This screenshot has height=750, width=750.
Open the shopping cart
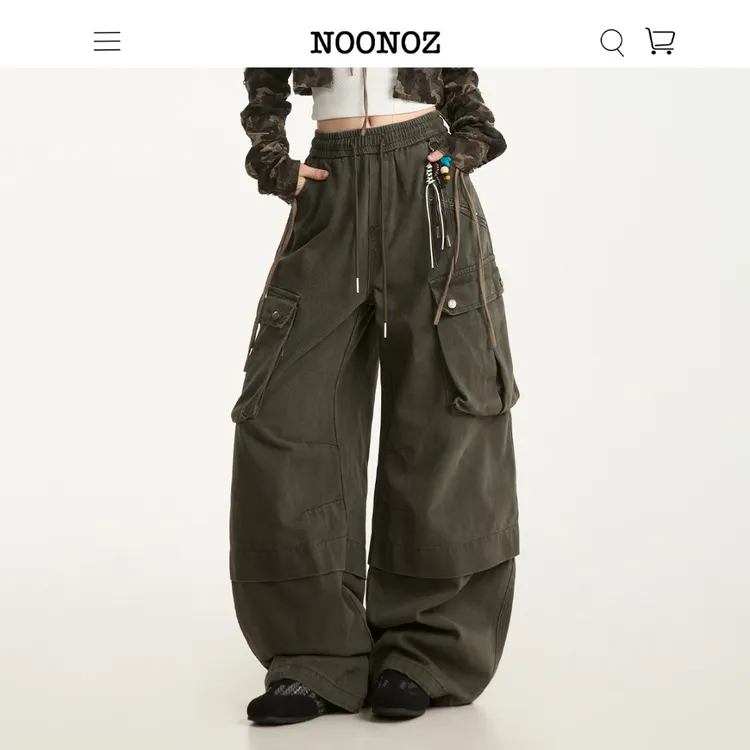pyautogui.click(x=661, y=41)
